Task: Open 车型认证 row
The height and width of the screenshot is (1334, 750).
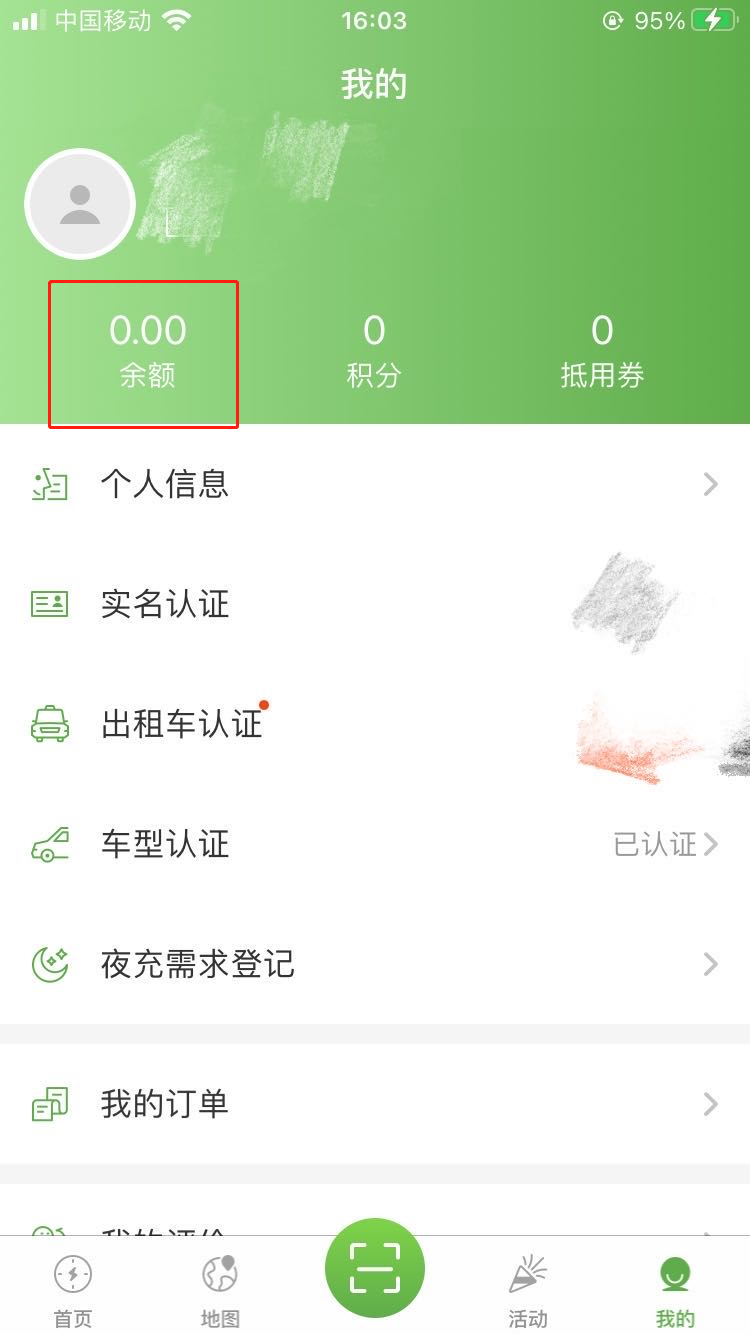Action: [375, 844]
